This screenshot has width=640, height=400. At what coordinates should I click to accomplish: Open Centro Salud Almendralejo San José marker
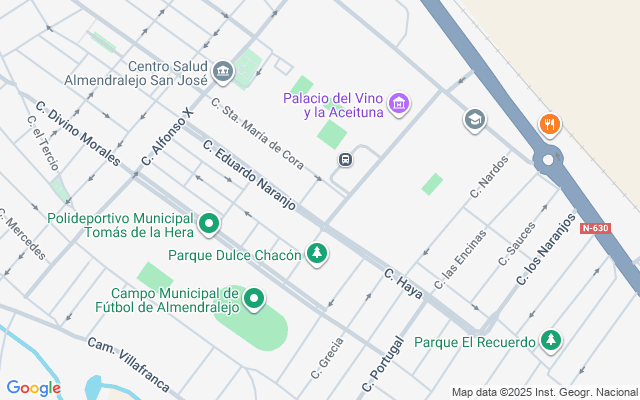[x=222, y=70]
